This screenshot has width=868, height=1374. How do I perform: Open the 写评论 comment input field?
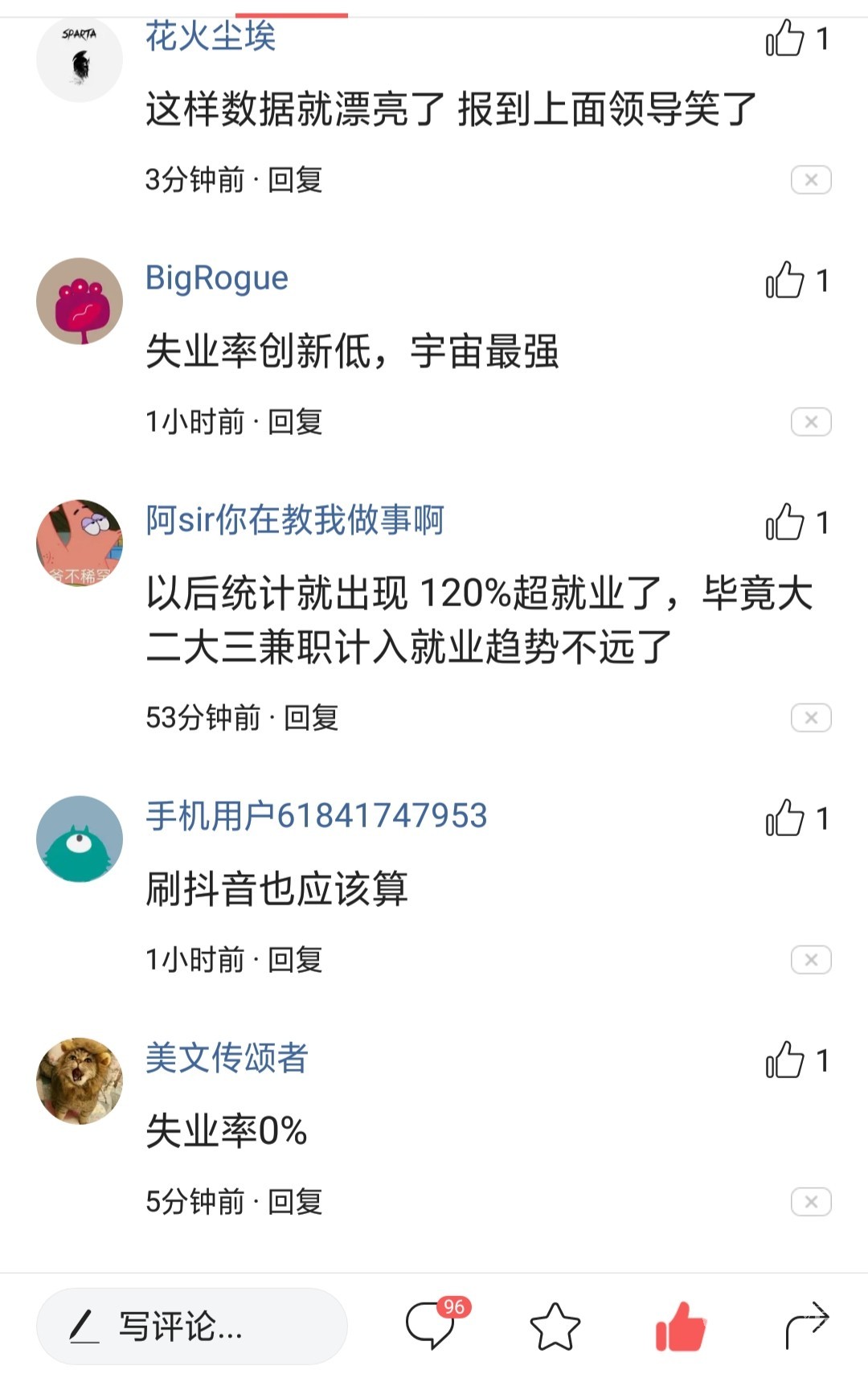click(x=192, y=1327)
